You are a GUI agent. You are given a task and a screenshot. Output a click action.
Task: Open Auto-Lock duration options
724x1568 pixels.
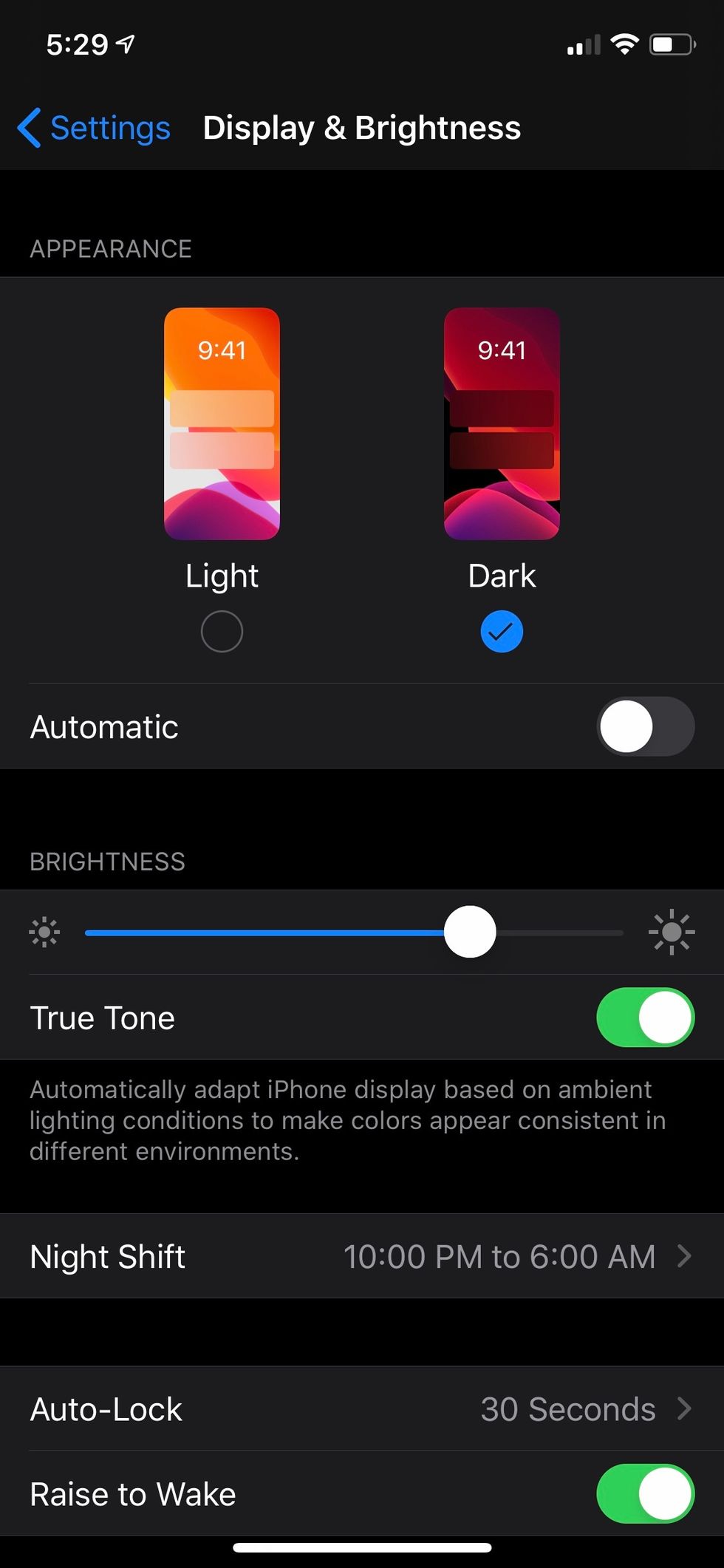(362, 1408)
